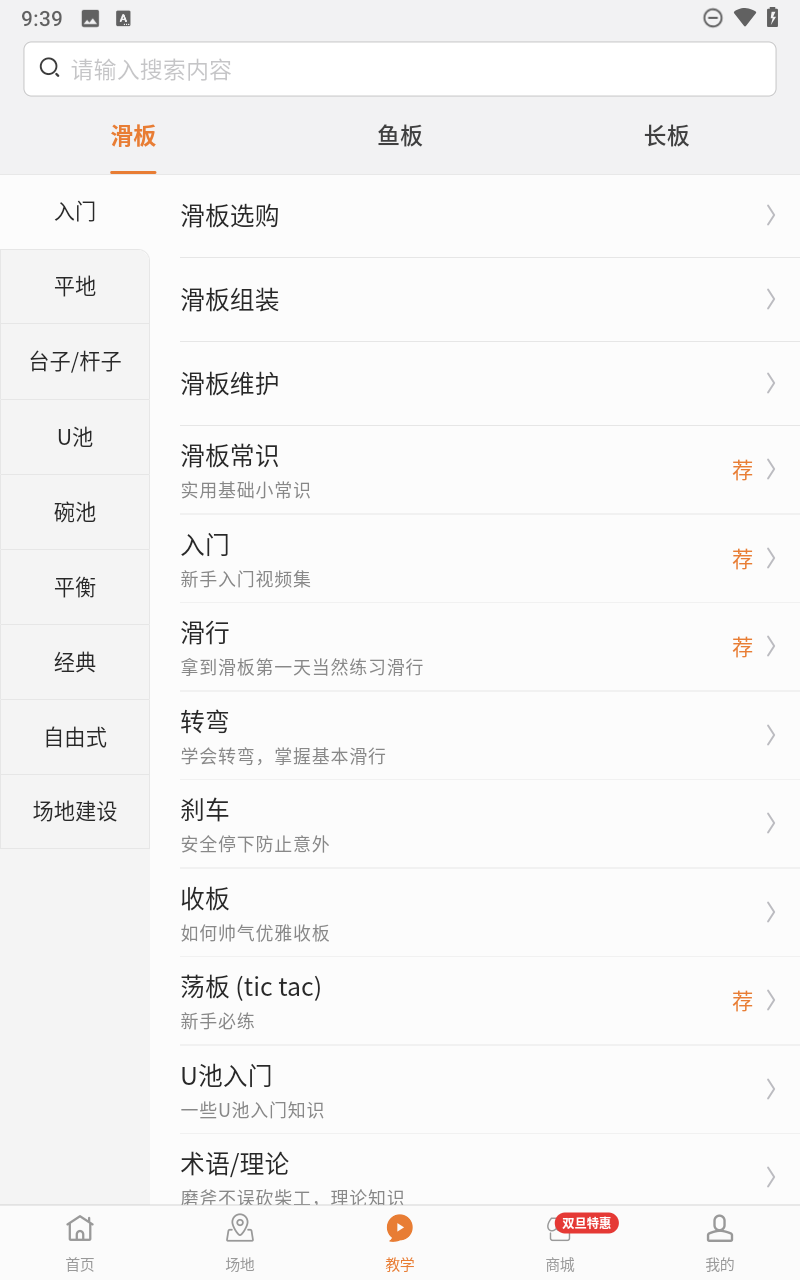Switch to the 长板 tab
This screenshot has height=1280, width=800.
(x=666, y=136)
